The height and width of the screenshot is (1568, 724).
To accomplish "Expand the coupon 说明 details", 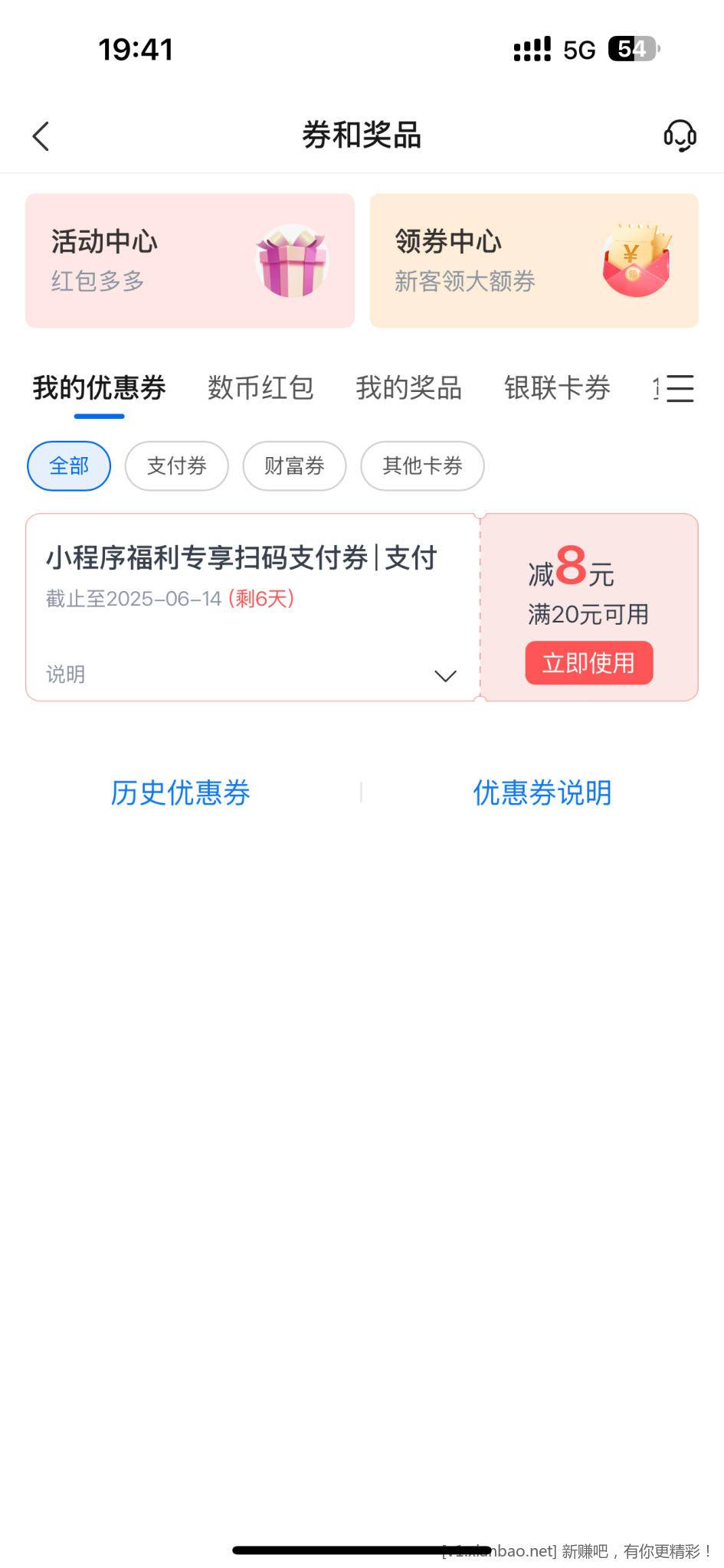I will click(445, 675).
